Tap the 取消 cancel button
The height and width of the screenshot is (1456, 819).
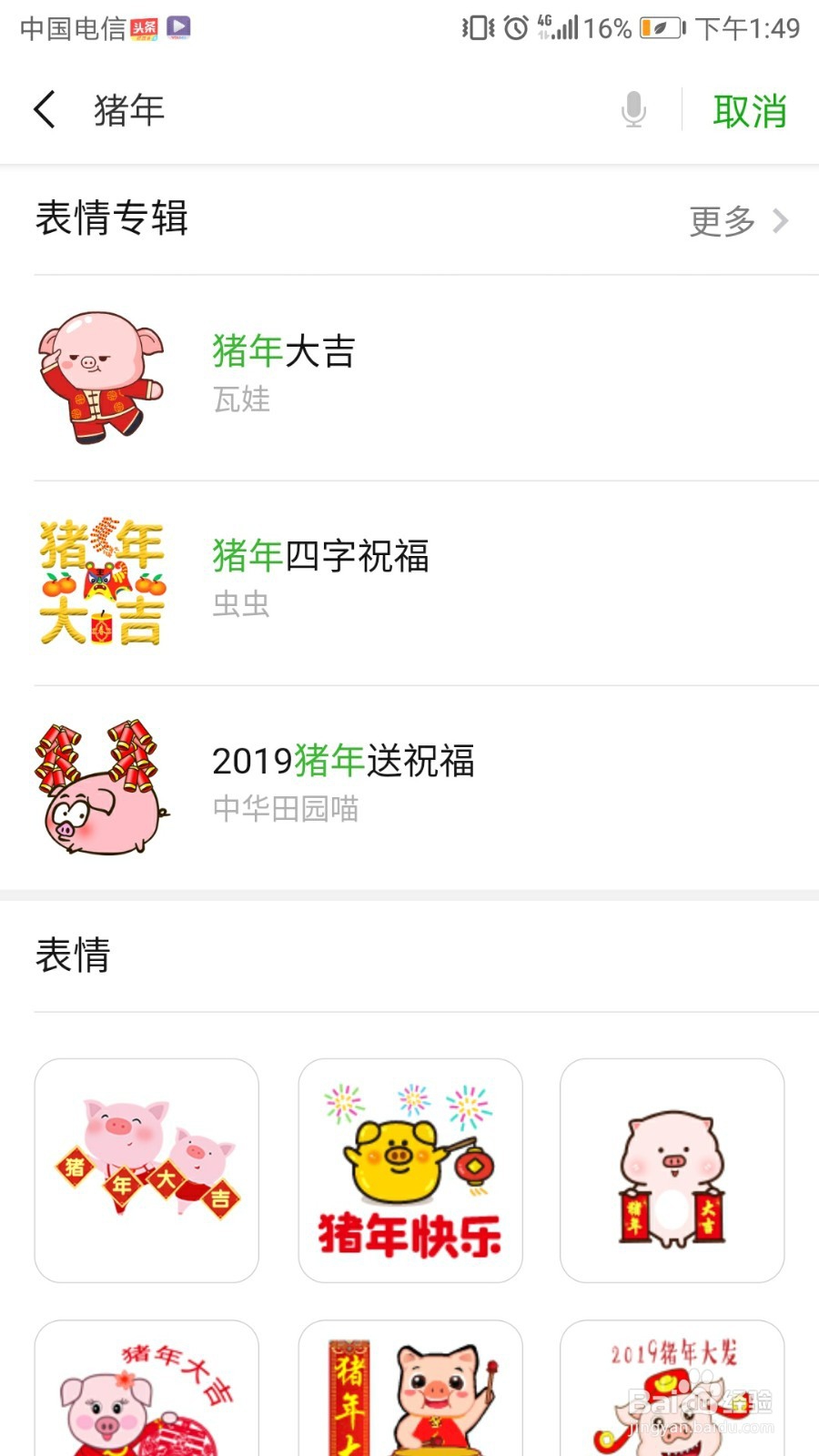point(748,110)
